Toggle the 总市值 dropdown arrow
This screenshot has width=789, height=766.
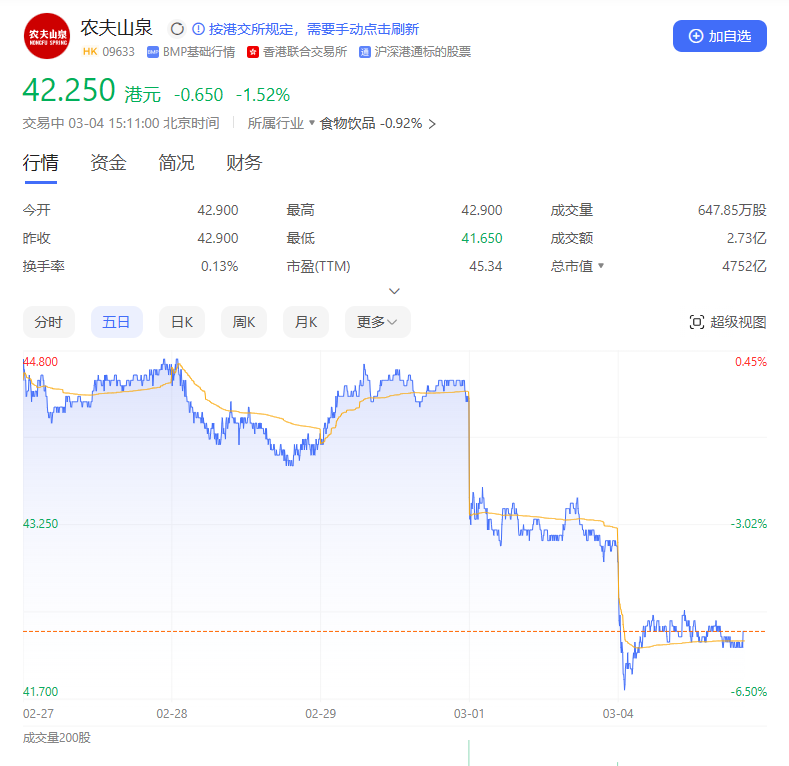601,267
